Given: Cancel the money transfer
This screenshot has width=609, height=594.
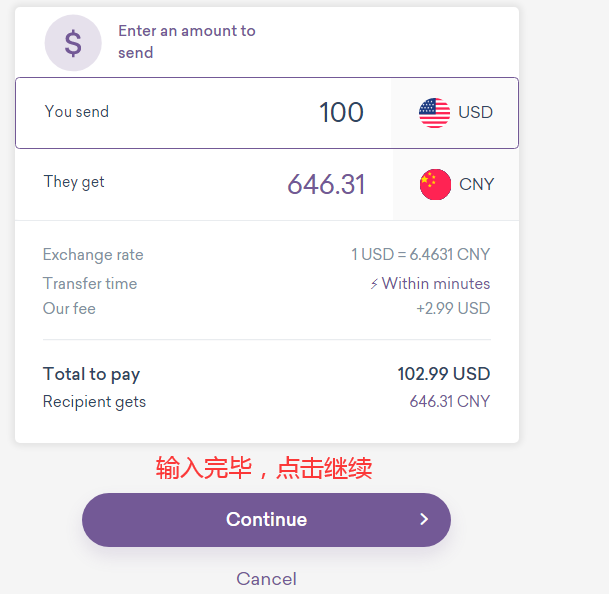Looking at the screenshot, I should click(x=266, y=578).
